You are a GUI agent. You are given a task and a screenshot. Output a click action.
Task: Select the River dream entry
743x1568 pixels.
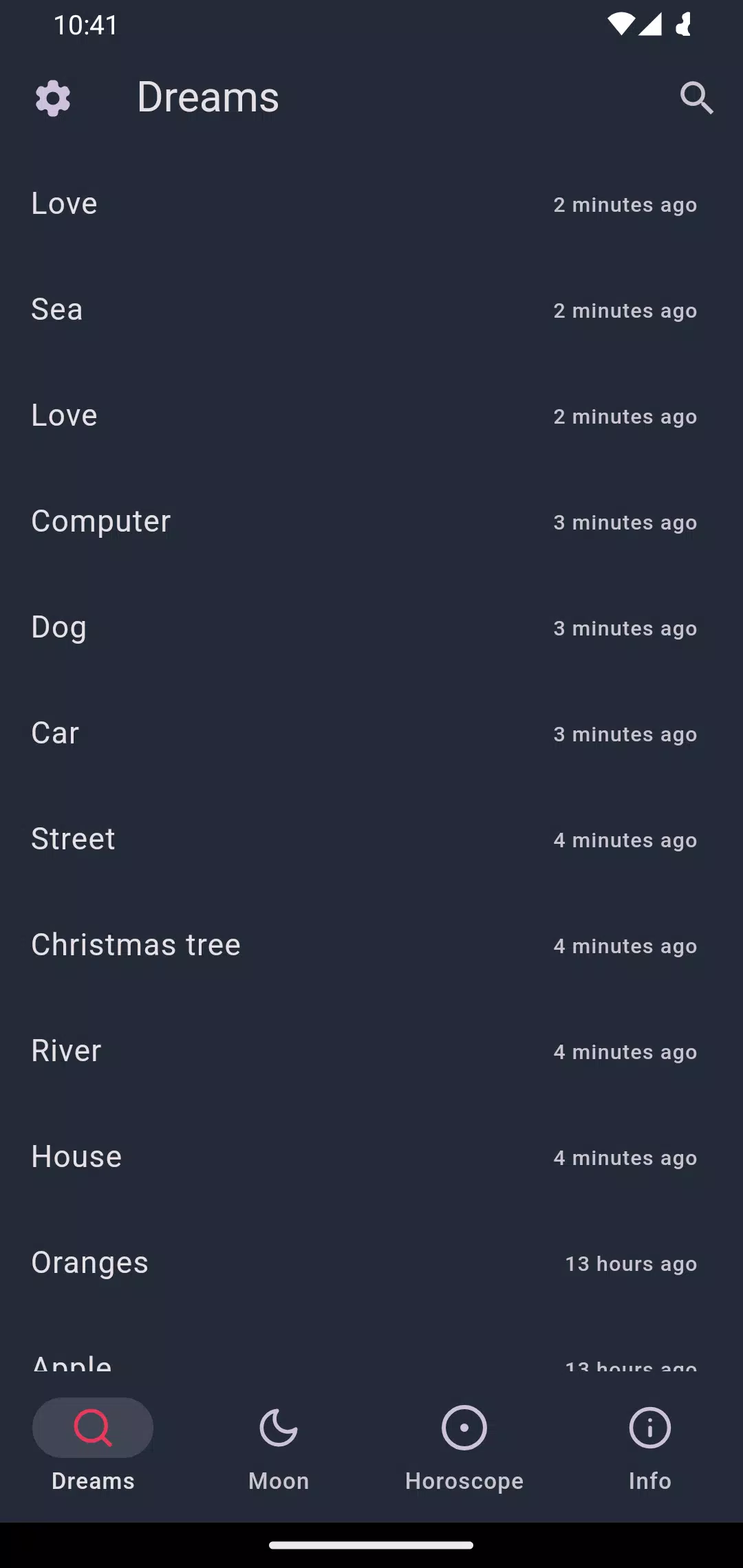tap(371, 1052)
